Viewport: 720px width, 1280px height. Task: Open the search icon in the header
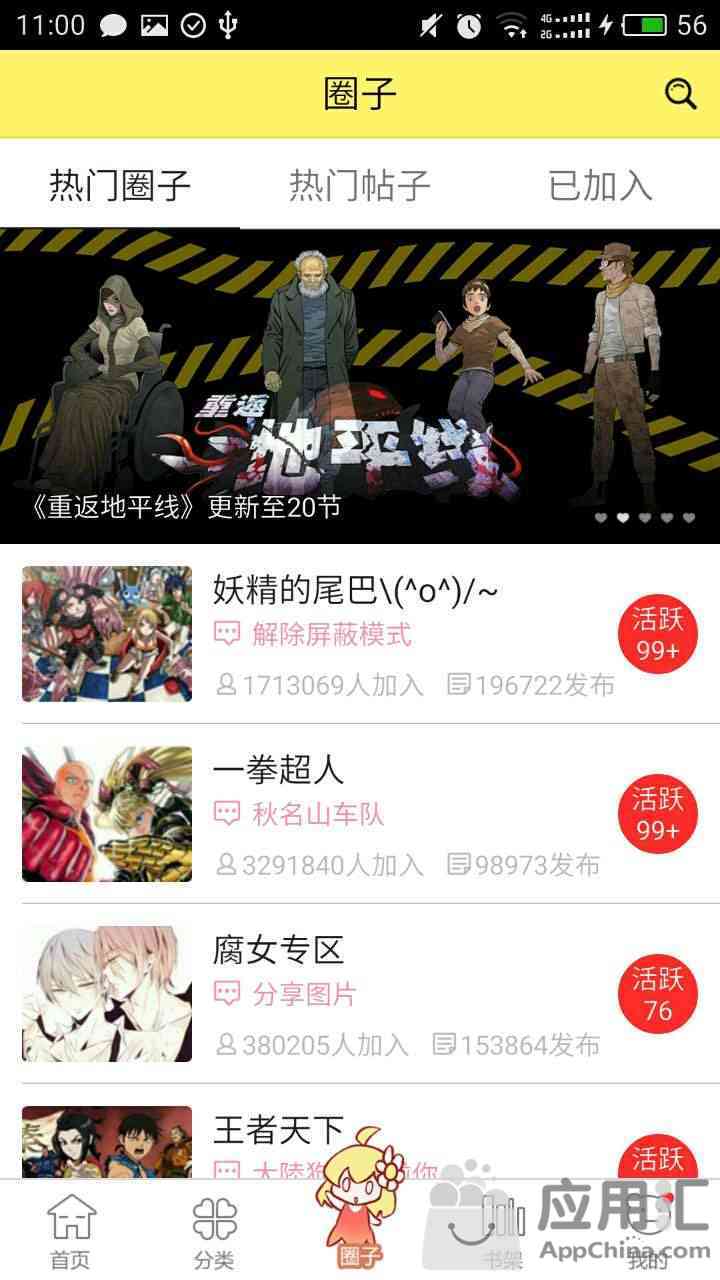pyautogui.click(x=680, y=94)
